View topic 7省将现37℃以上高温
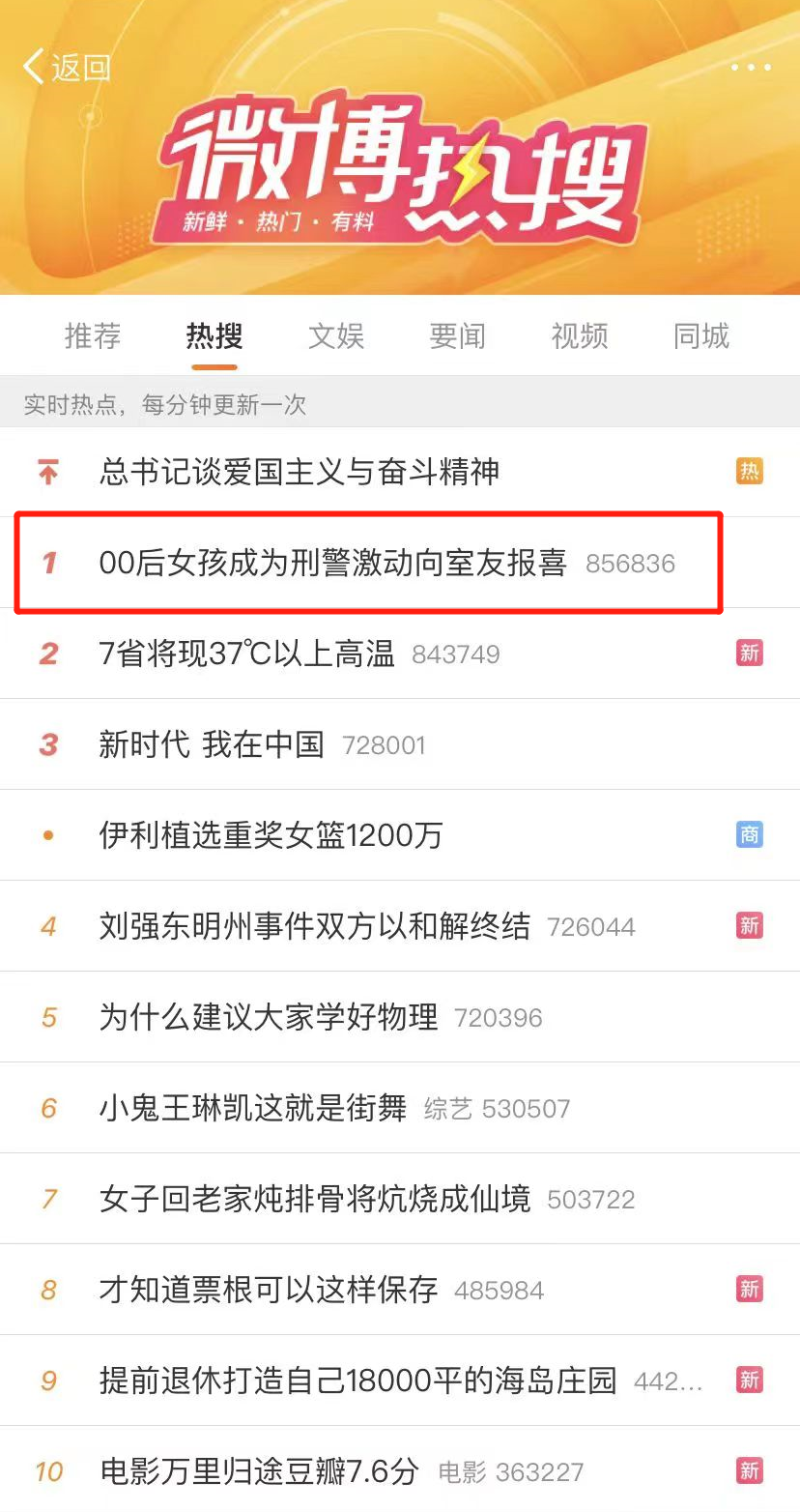The image size is (800, 1512). pyautogui.click(x=247, y=654)
